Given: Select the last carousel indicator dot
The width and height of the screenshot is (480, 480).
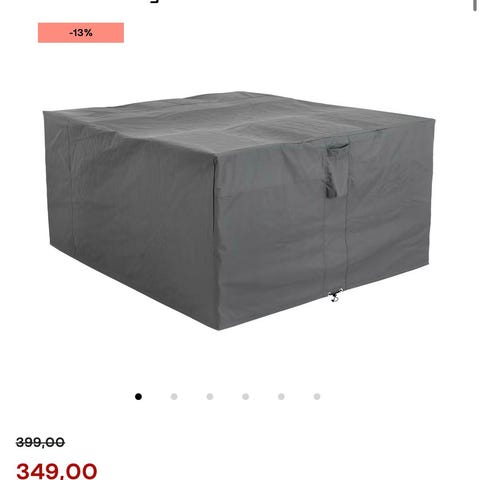Looking at the screenshot, I should pos(317,397).
